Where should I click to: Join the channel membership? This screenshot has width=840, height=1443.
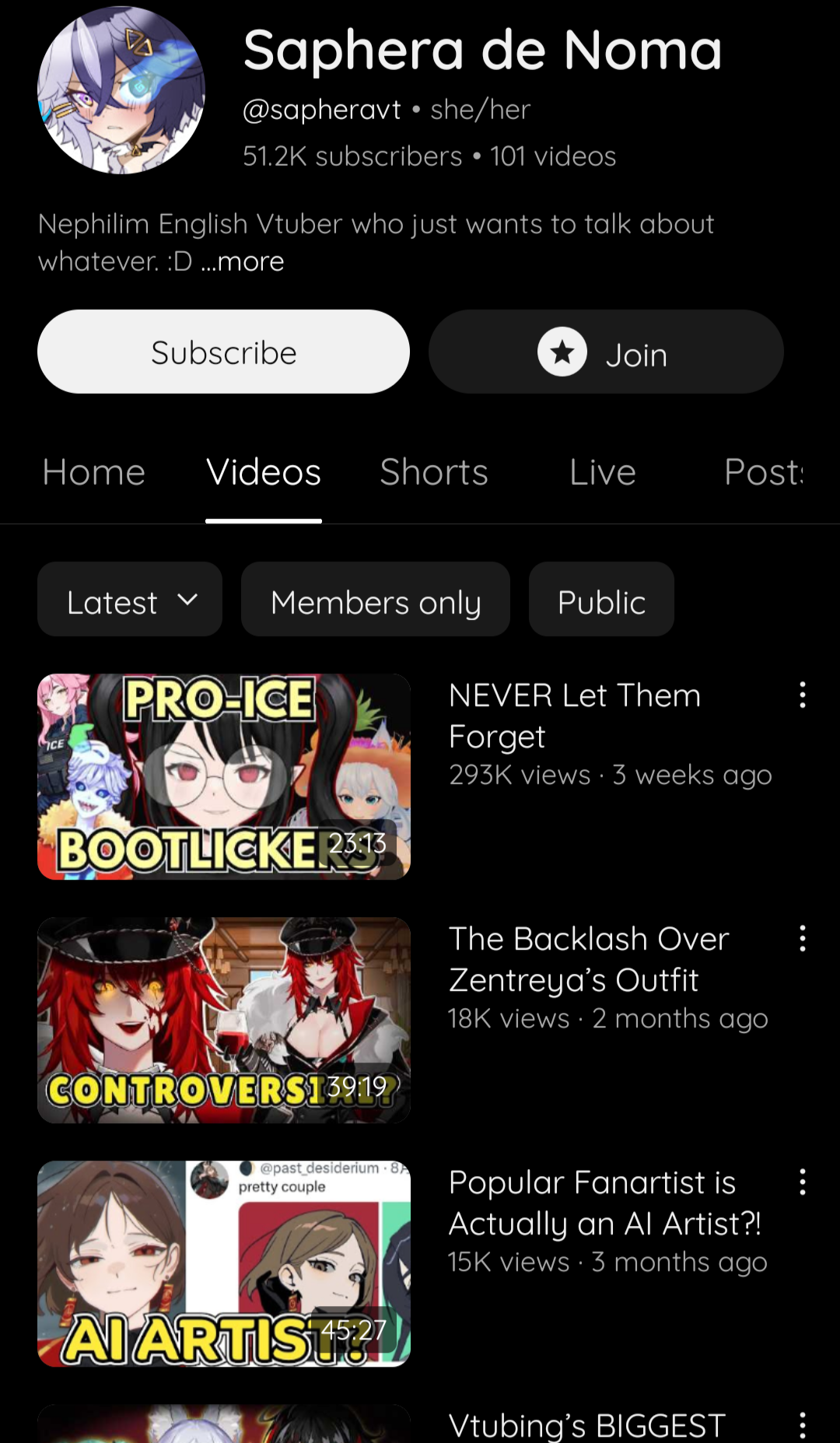605,352
